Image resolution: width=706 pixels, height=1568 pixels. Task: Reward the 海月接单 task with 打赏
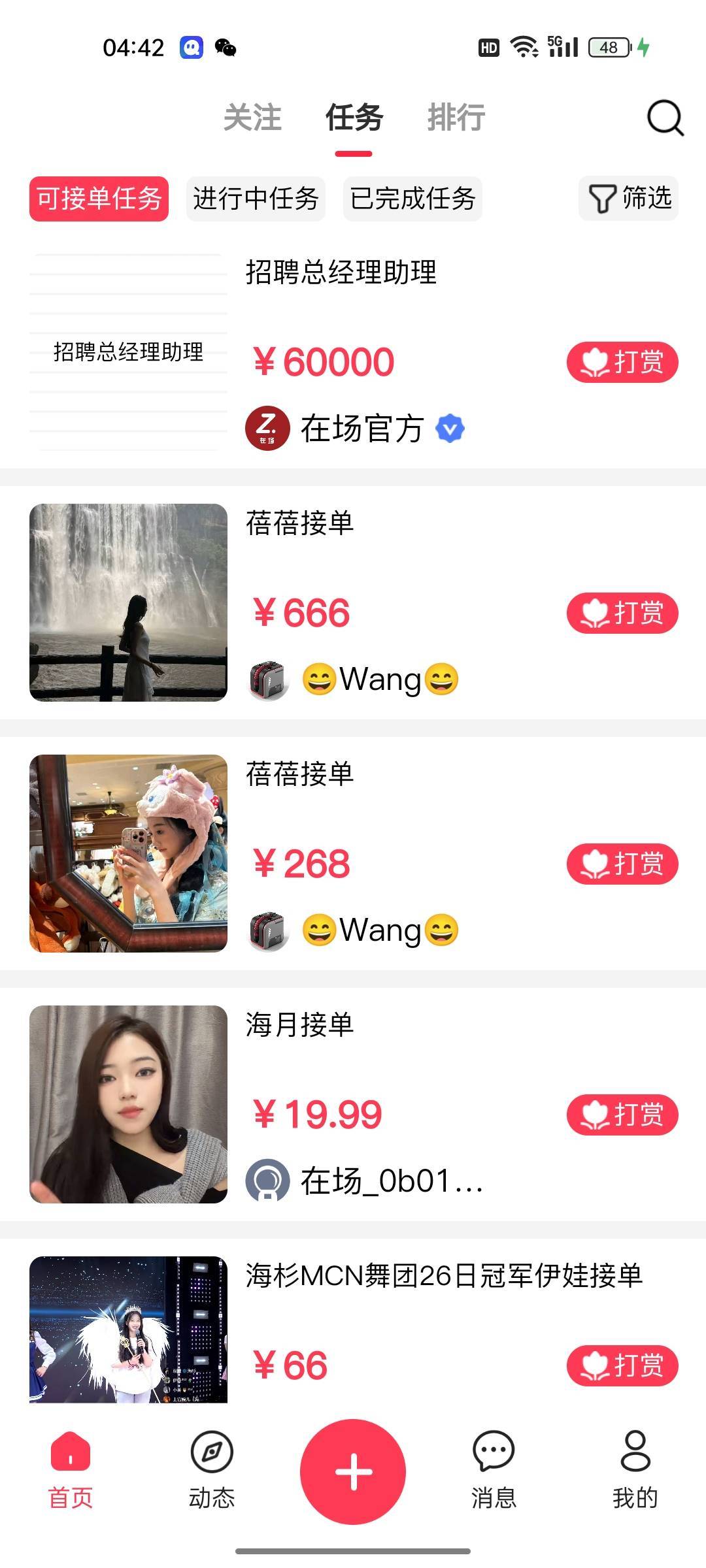pos(622,1114)
